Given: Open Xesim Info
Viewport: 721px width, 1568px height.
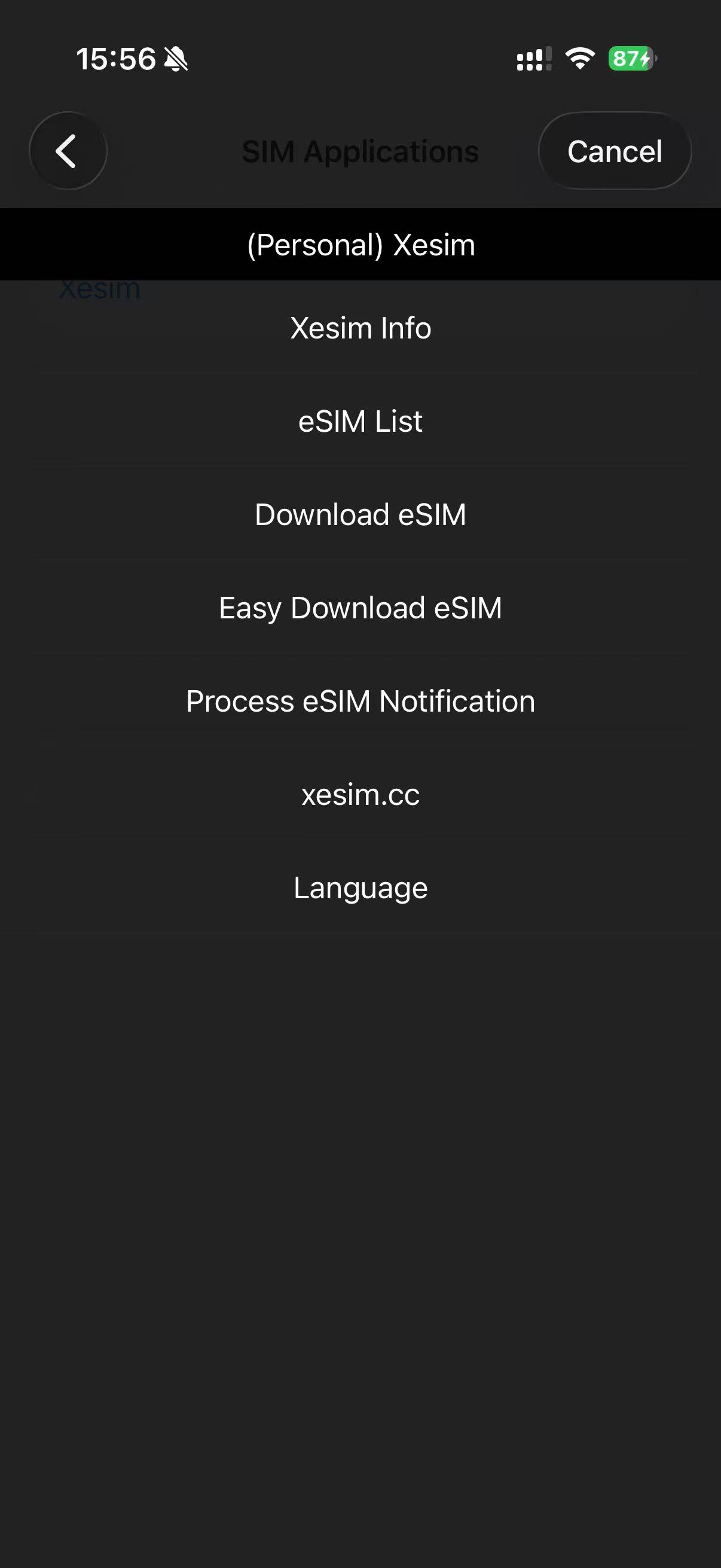Looking at the screenshot, I should click(360, 328).
